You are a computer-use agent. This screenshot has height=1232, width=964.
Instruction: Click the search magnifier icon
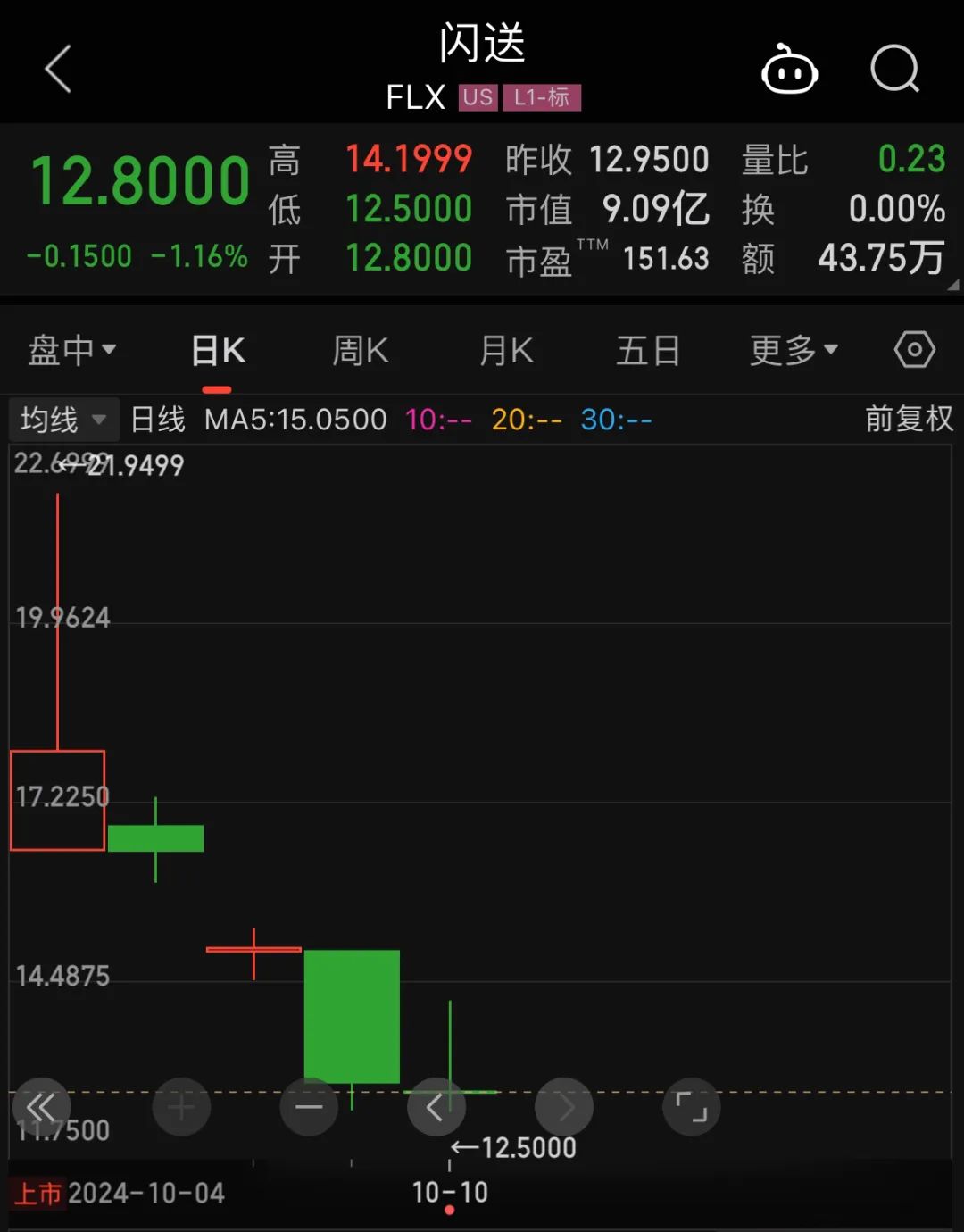pyautogui.click(x=895, y=70)
